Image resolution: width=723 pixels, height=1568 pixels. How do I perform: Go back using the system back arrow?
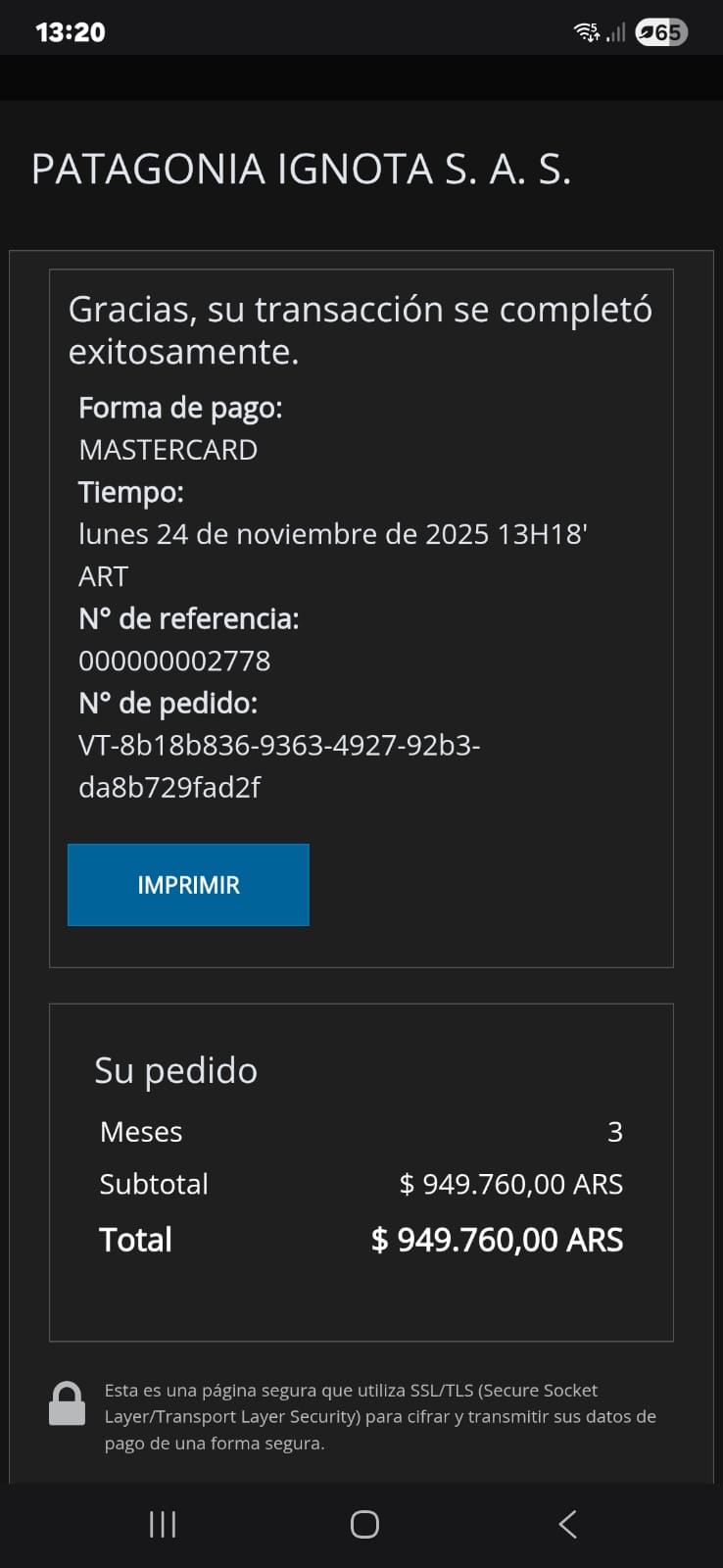coord(567,1524)
